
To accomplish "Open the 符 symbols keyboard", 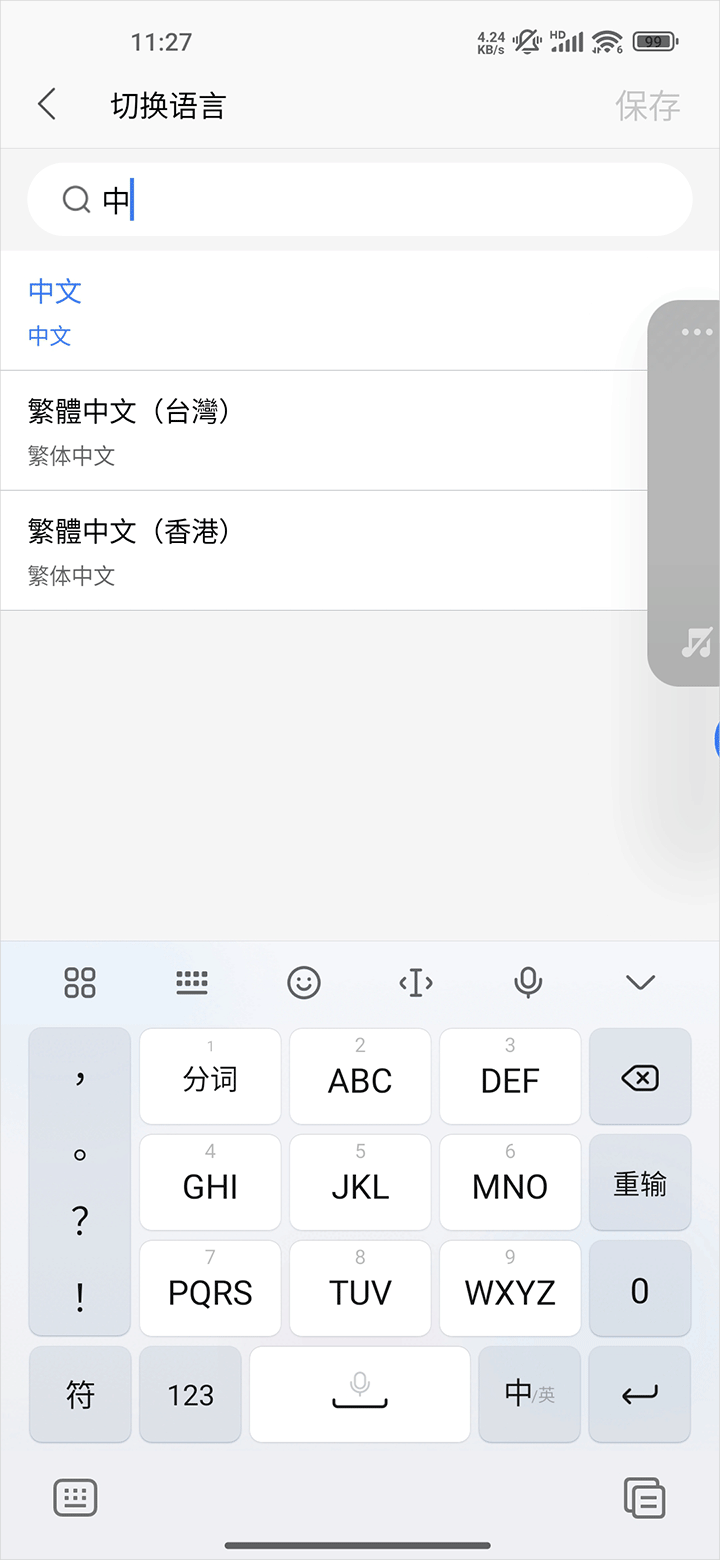I will 80,1395.
